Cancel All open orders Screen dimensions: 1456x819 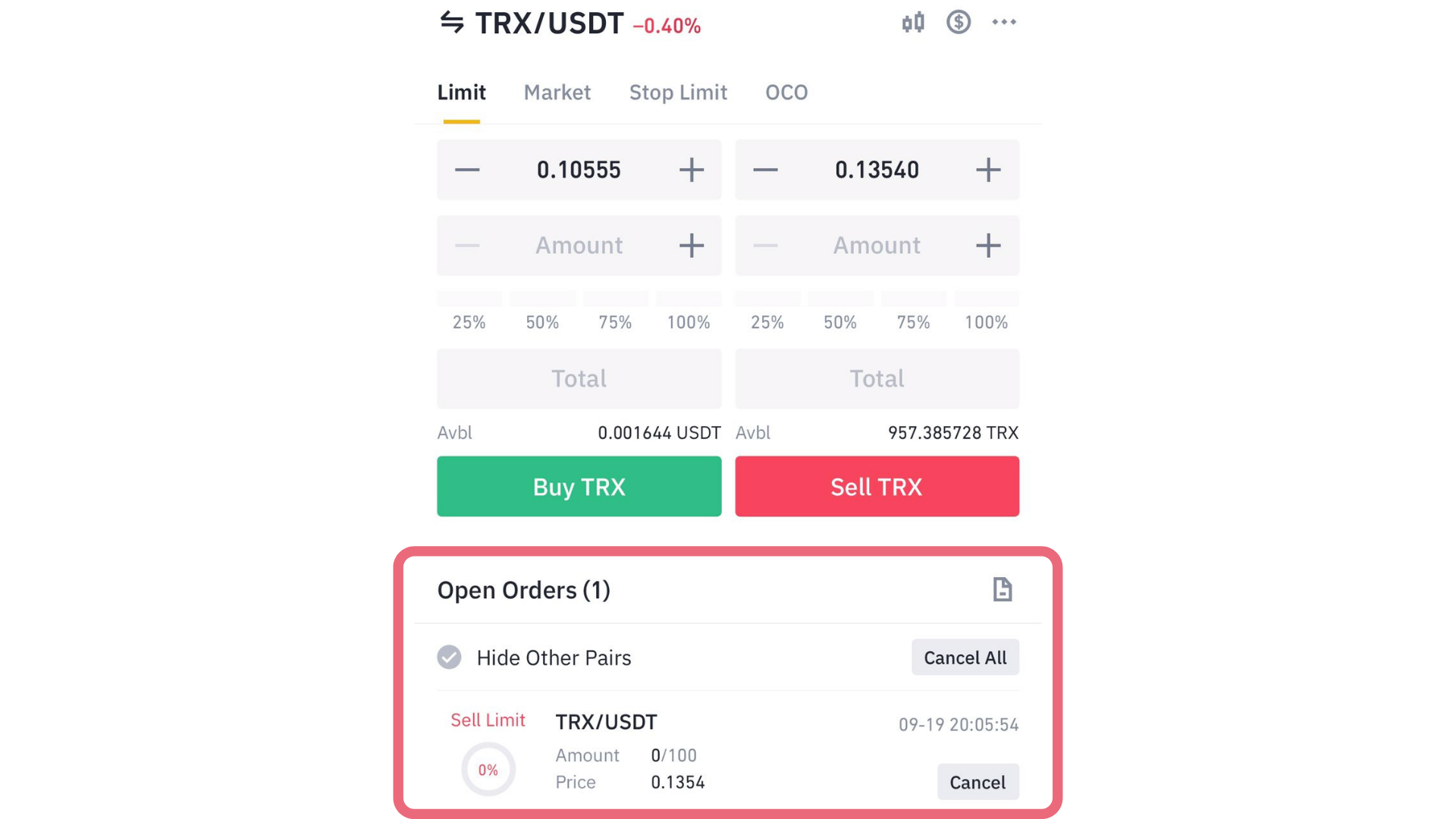965,657
